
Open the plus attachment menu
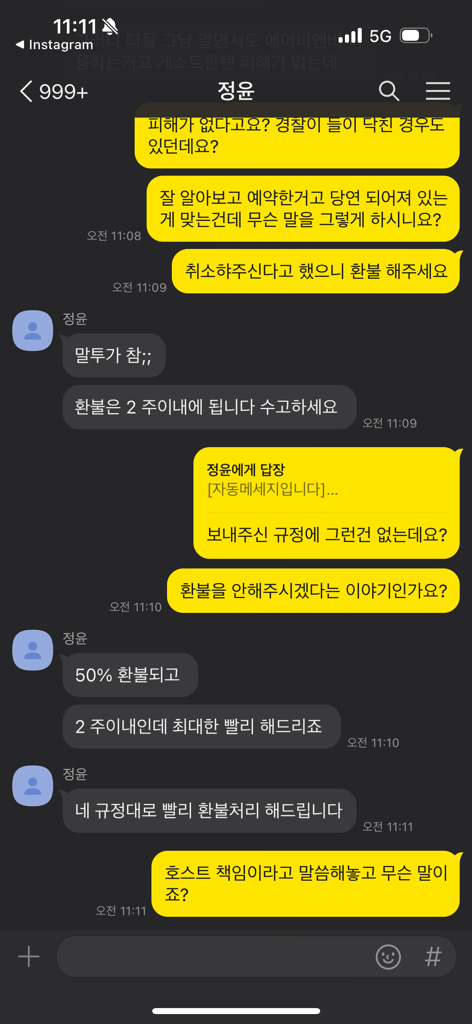coord(29,957)
